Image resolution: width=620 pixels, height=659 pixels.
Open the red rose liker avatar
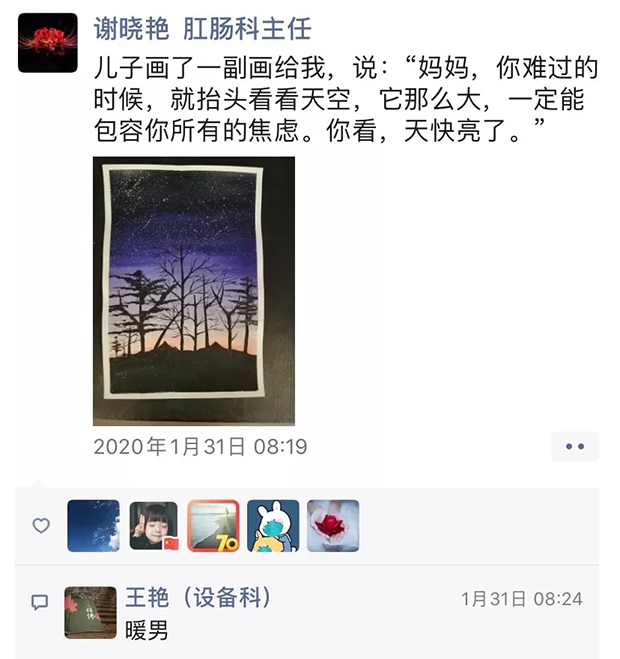pos(333,526)
